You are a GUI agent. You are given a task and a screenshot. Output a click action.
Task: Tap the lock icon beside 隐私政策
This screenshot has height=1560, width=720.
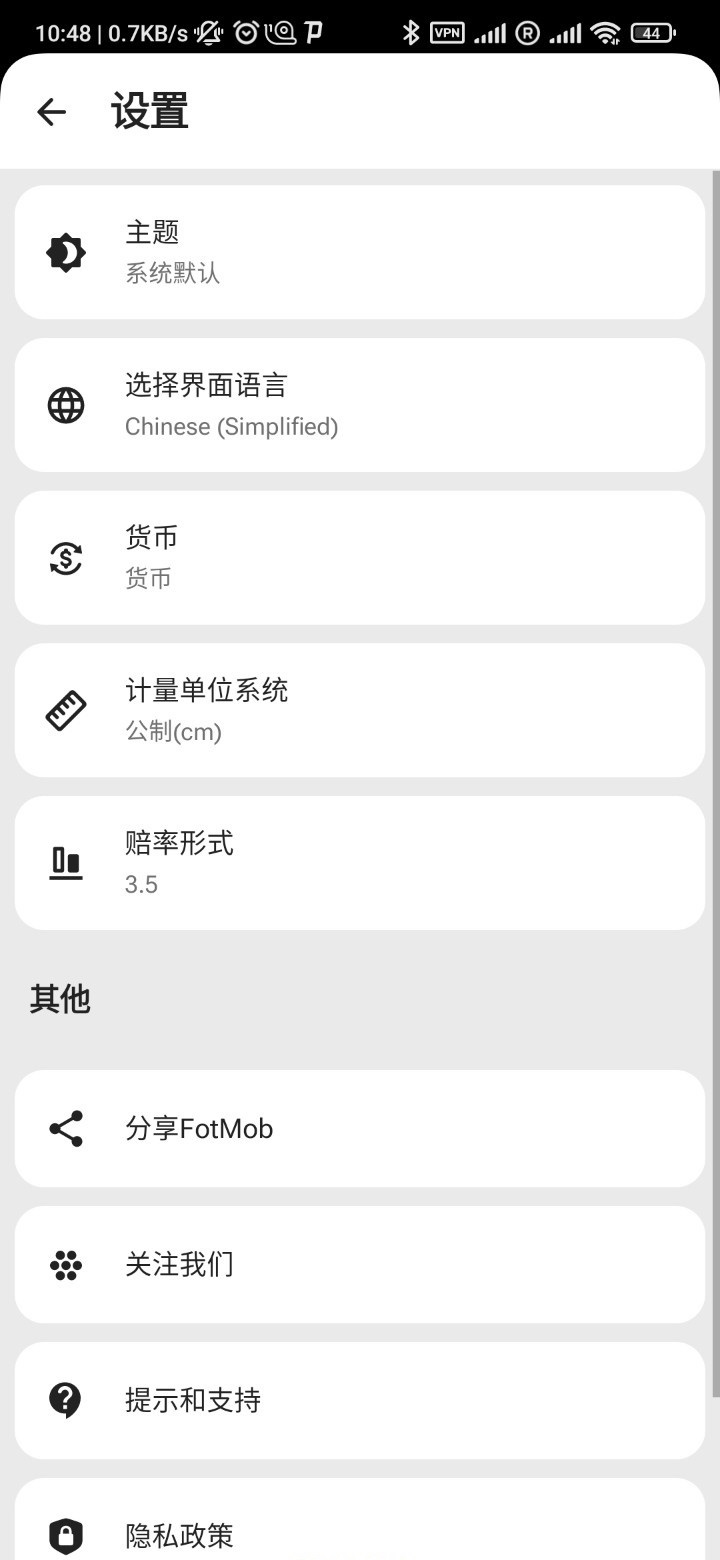(x=65, y=1535)
